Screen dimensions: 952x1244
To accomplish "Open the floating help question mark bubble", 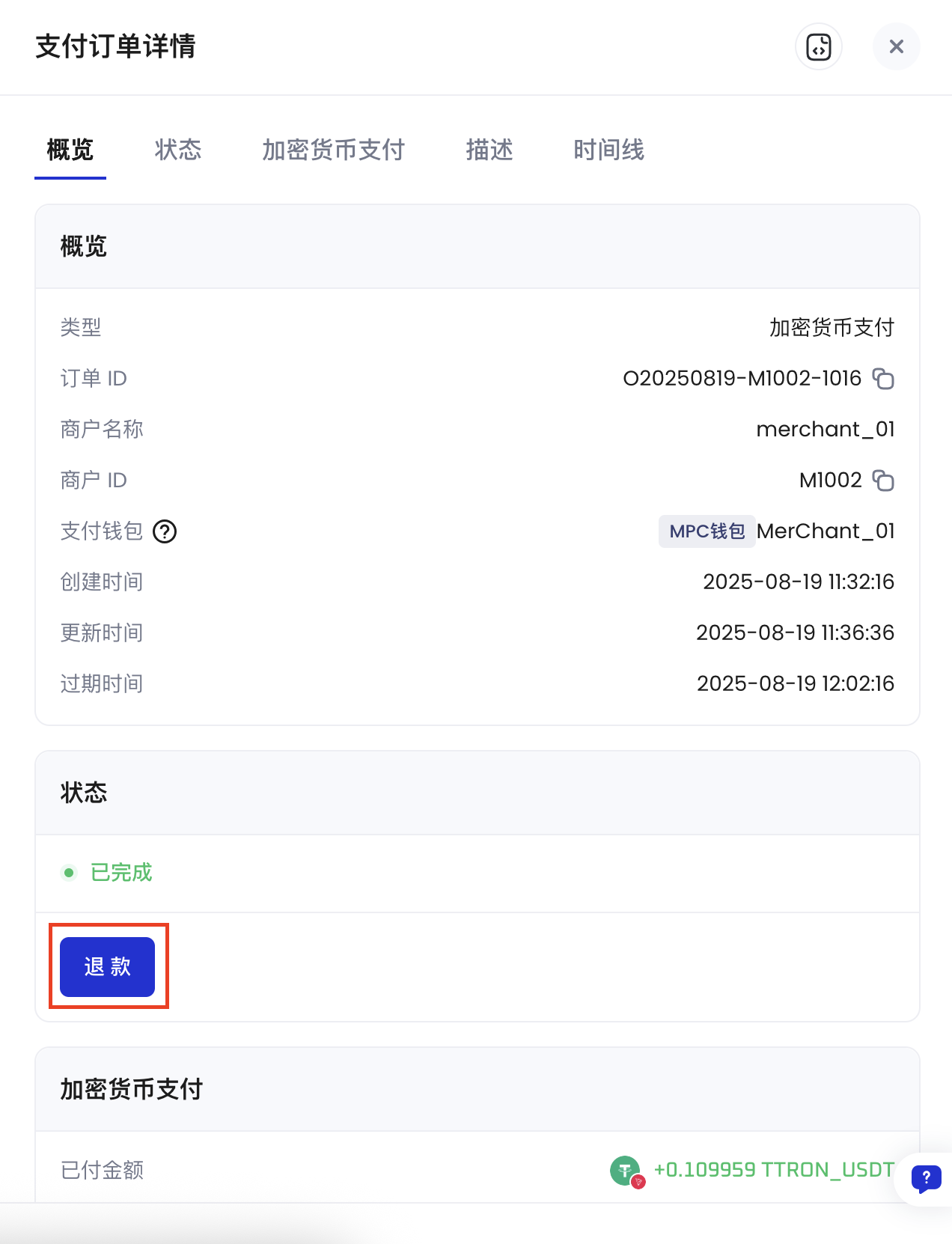I will pyautogui.click(x=926, y=1179).
